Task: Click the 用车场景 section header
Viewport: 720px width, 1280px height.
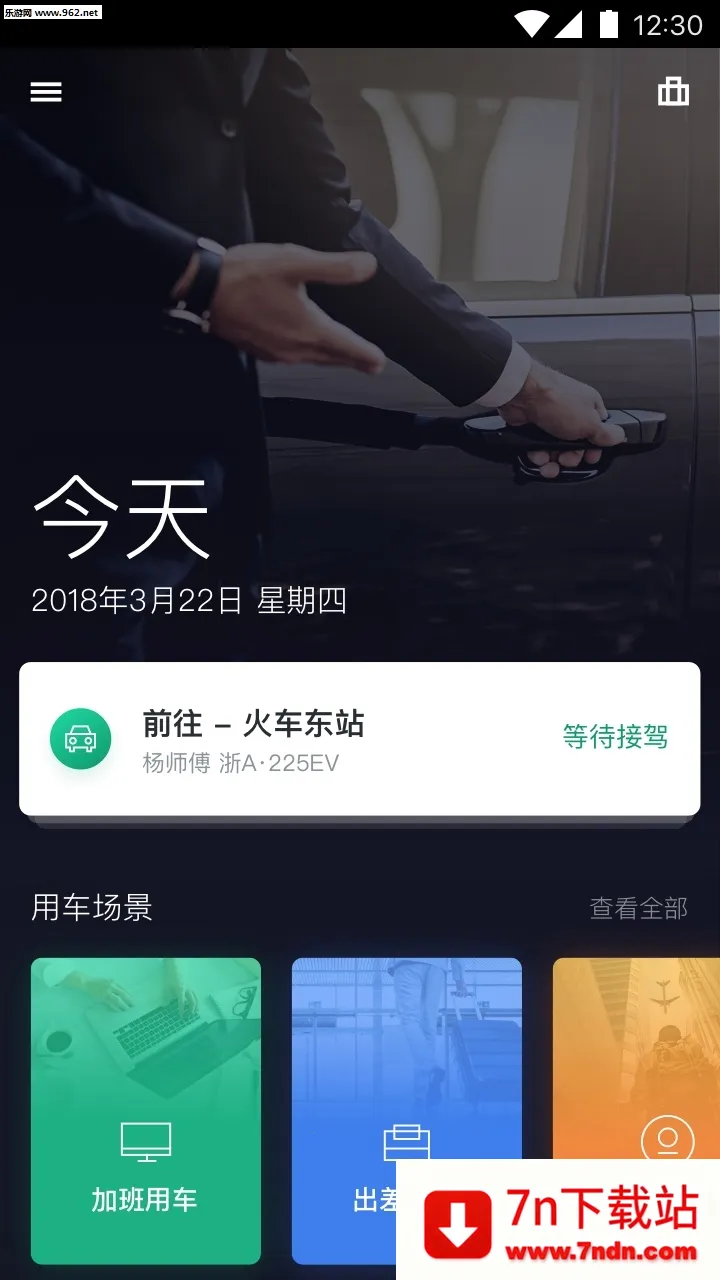Action: 91,908
